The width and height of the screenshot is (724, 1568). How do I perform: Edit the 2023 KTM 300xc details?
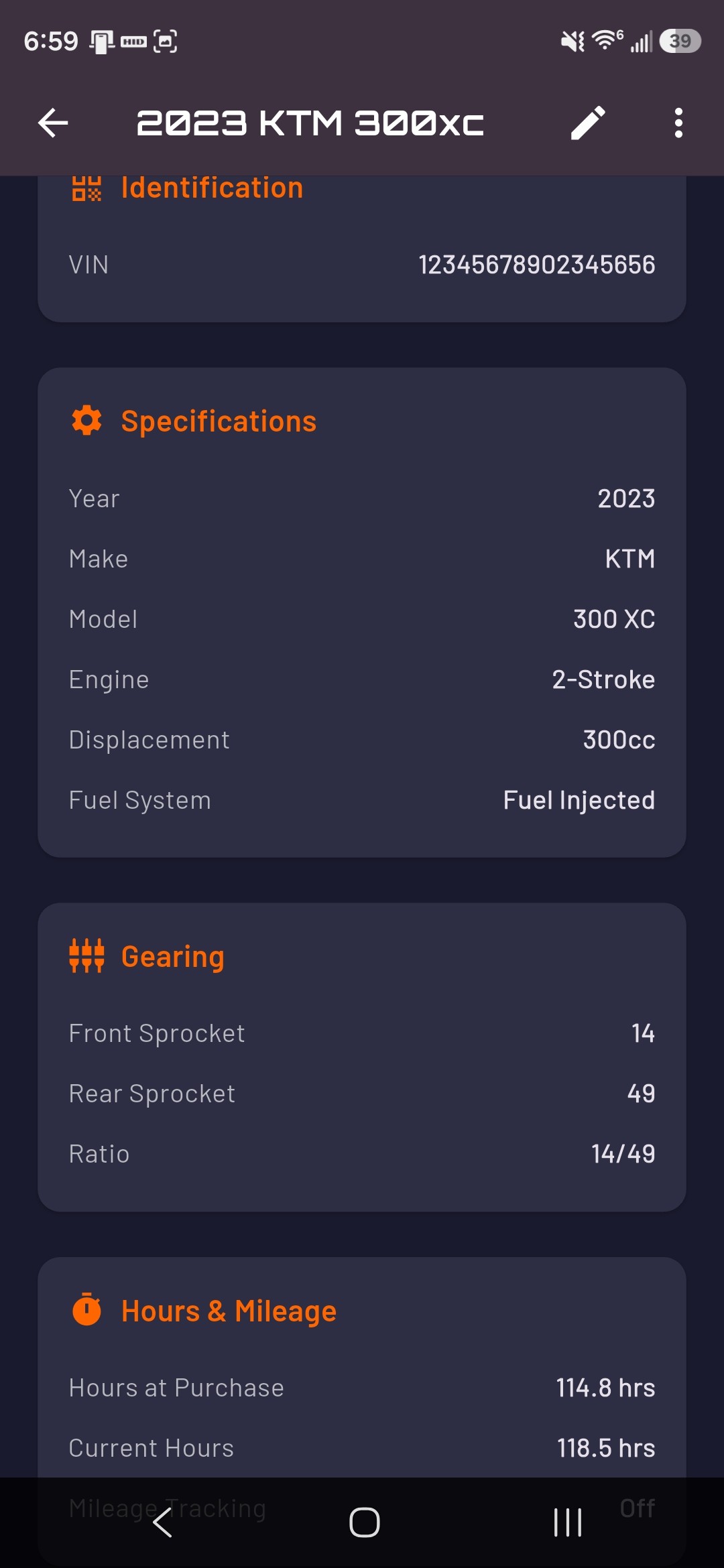click(x=588, y=123)
